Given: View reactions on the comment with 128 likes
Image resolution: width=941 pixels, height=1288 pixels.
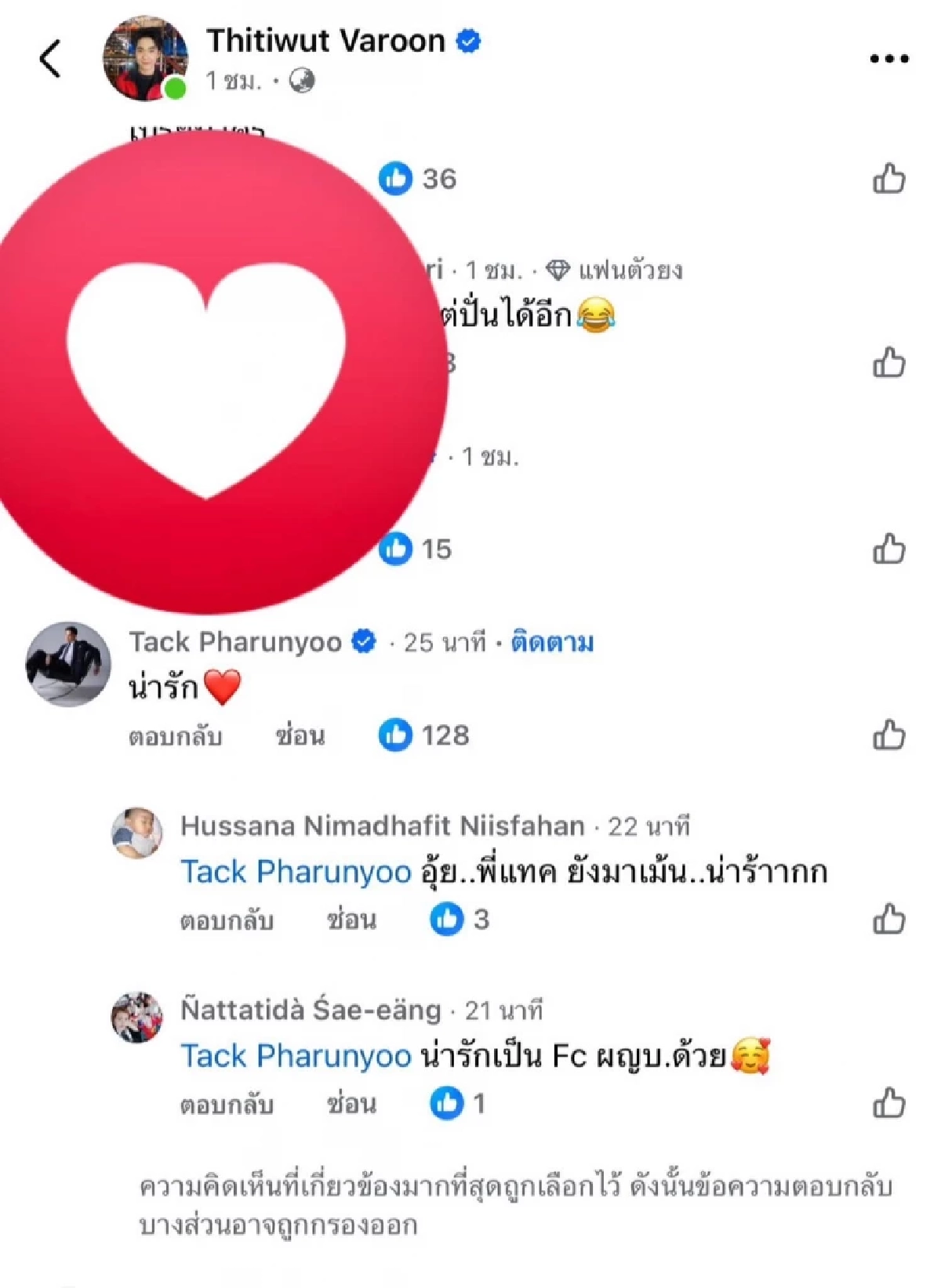Looking at the screenshot, I should click(425, 735).
